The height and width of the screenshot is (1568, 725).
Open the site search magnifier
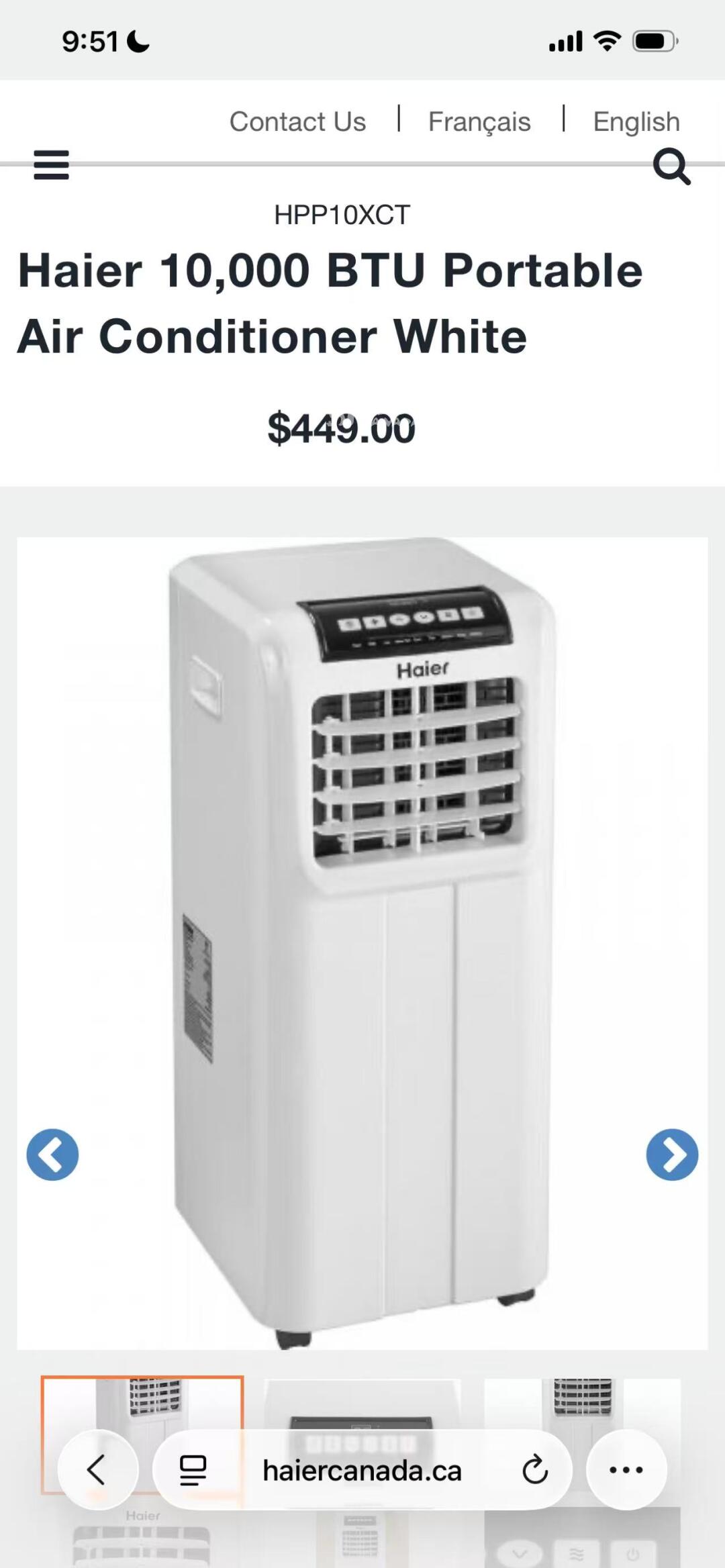tap(672, 166)
